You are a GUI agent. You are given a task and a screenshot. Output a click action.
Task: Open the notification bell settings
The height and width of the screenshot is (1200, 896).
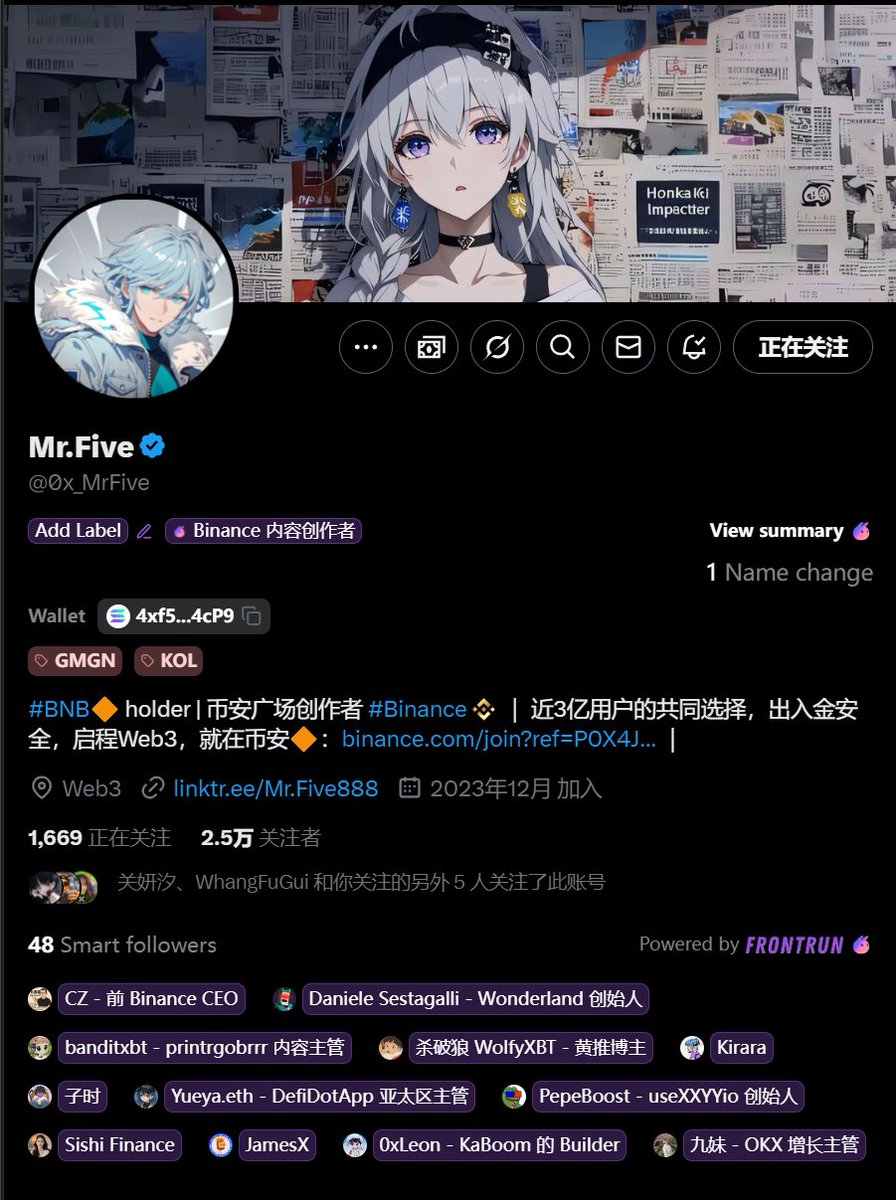[694, 347]
